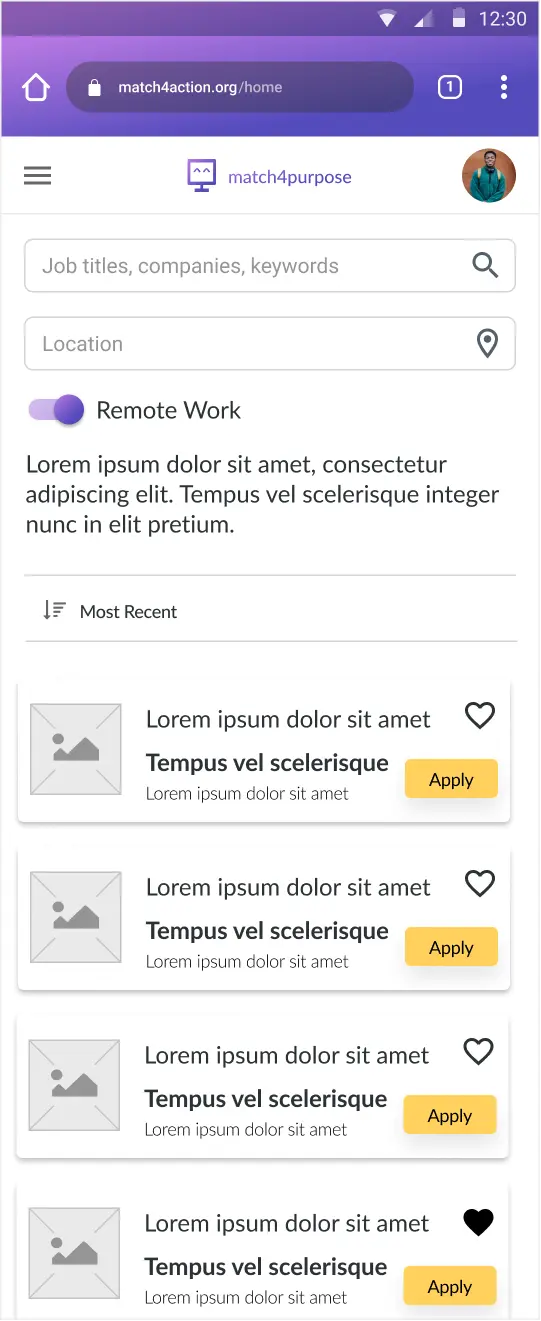Open the user profile avatar
This screenshot has height=1321, width=541.
click(x=489, y=176)
